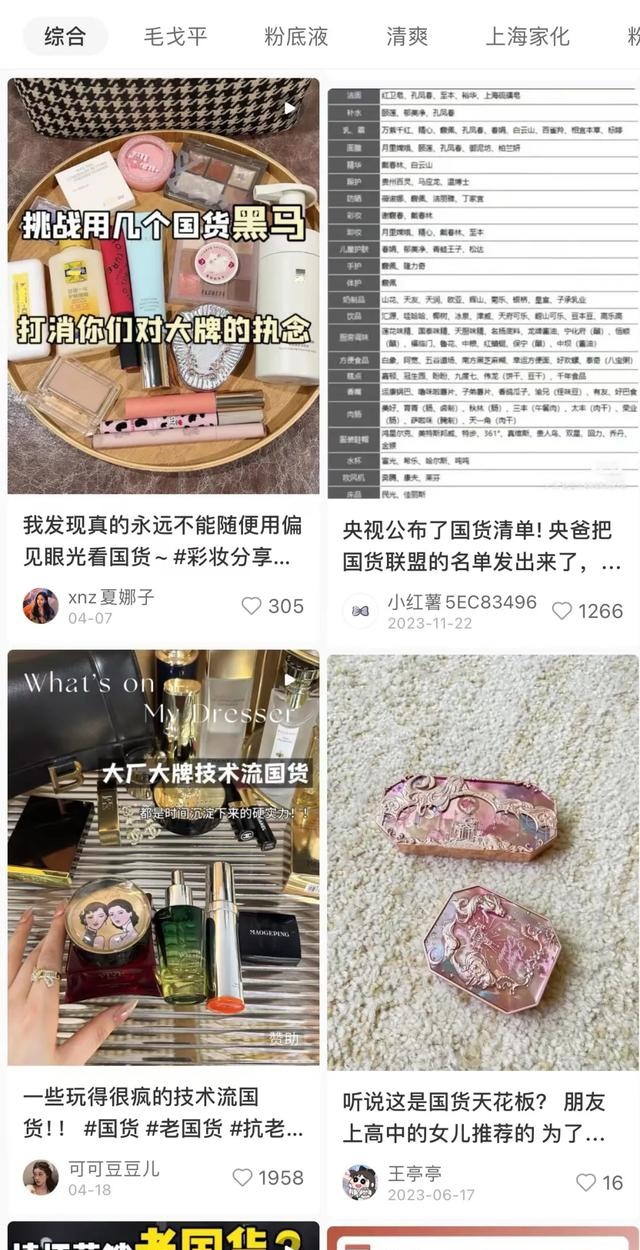This screenshot has width=640, height=1250.
Task: View 可可豆豆儿's profile avatar
Action: [x=41, y=1177]
